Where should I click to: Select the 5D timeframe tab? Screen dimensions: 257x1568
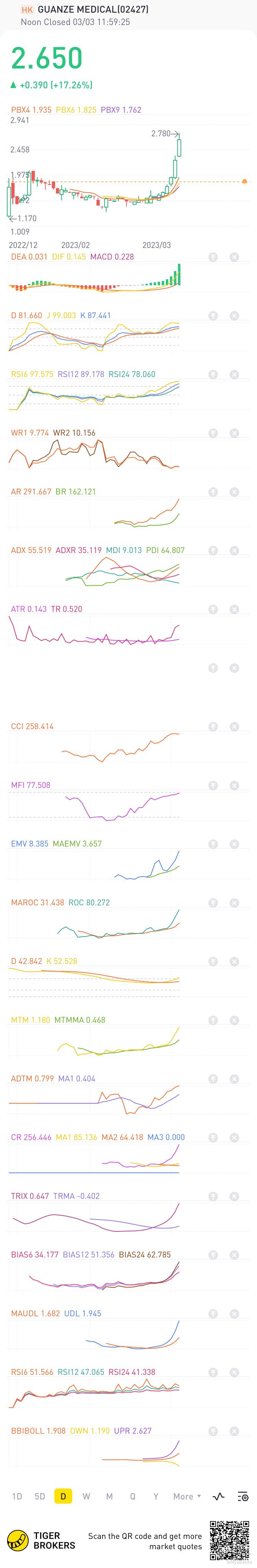tap(40, 1496)
